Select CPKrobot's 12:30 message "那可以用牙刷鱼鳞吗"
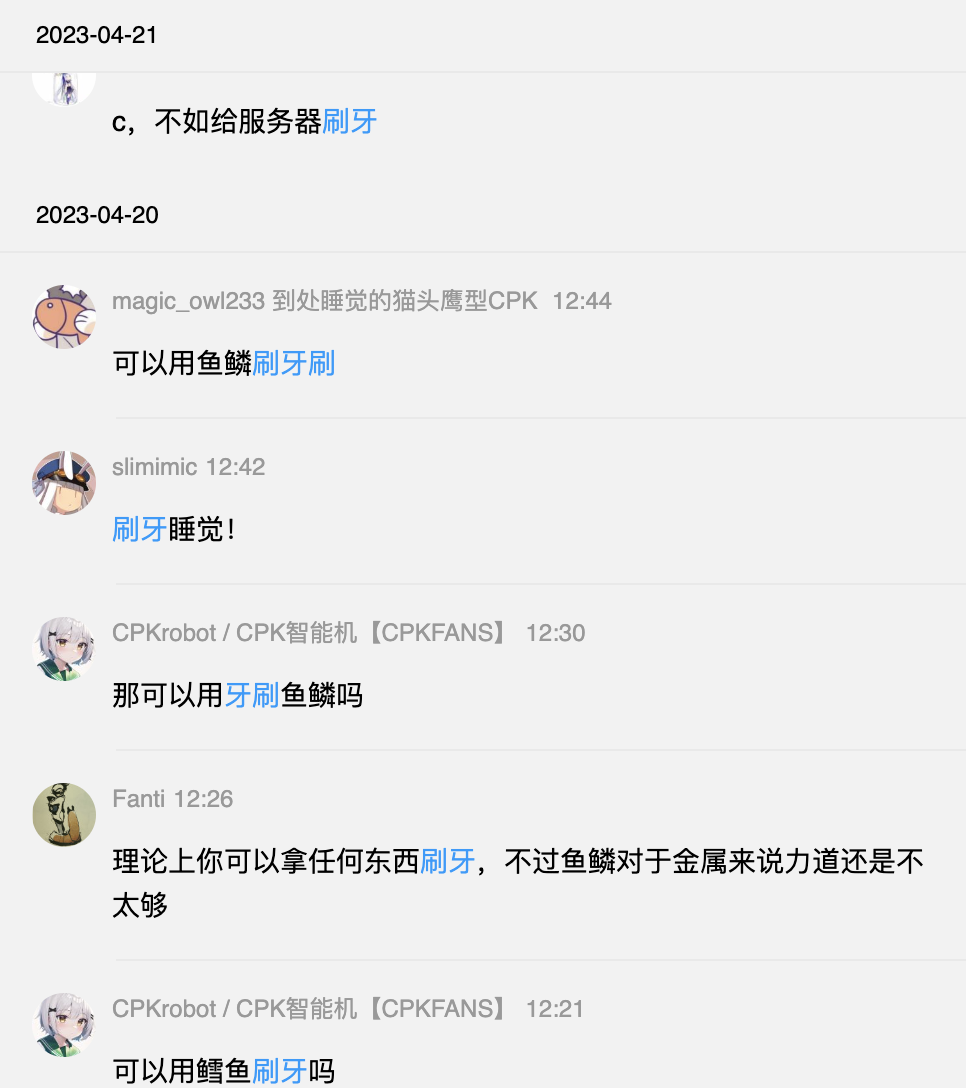This screenshot has width=966, height=1088. click(x=237, y=695)
